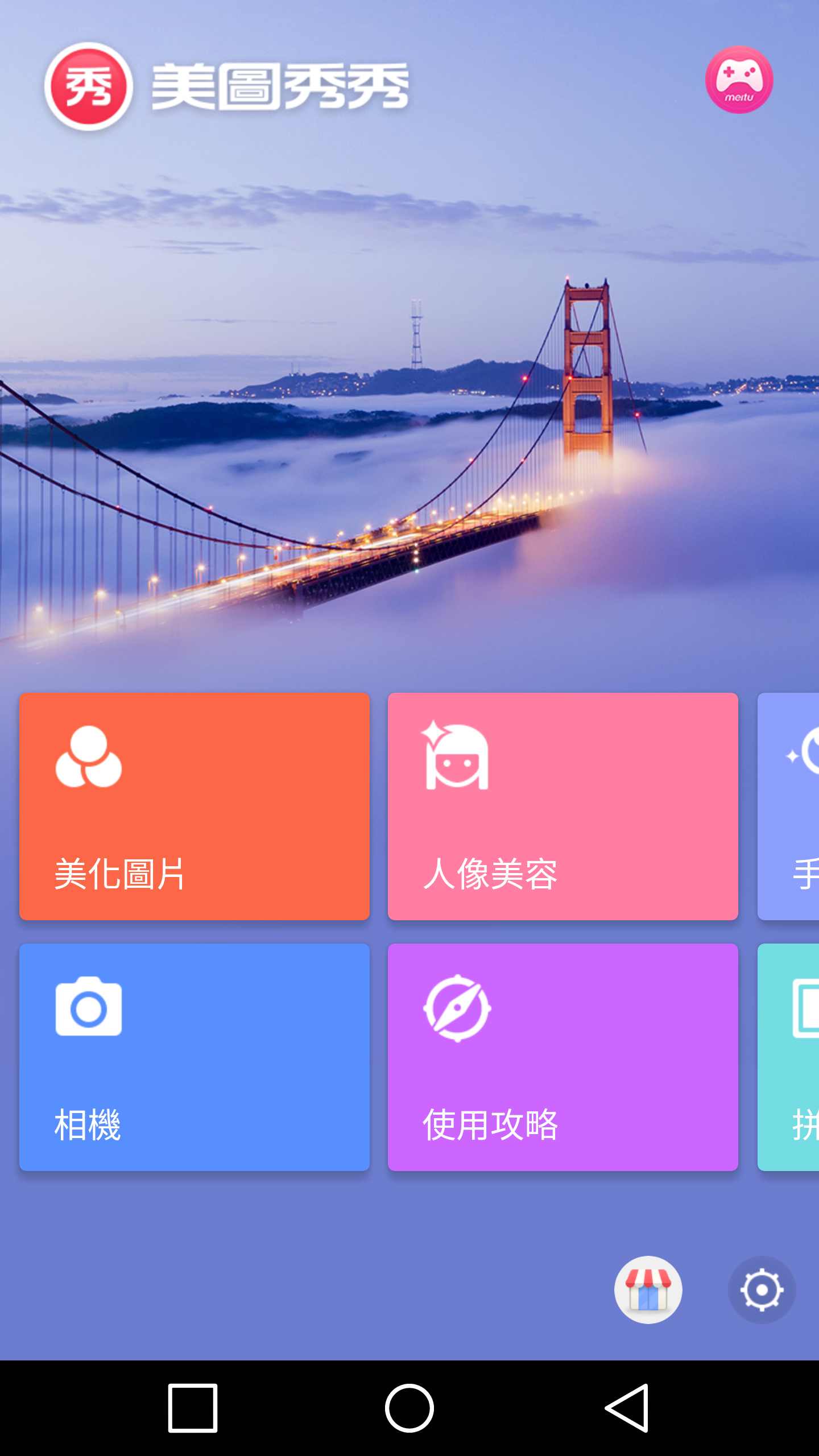Image resolution: width=819 pixels, height=1456 pixels.
Task: Open 美化圖片 photo editing tile
Action: [195, 806]
